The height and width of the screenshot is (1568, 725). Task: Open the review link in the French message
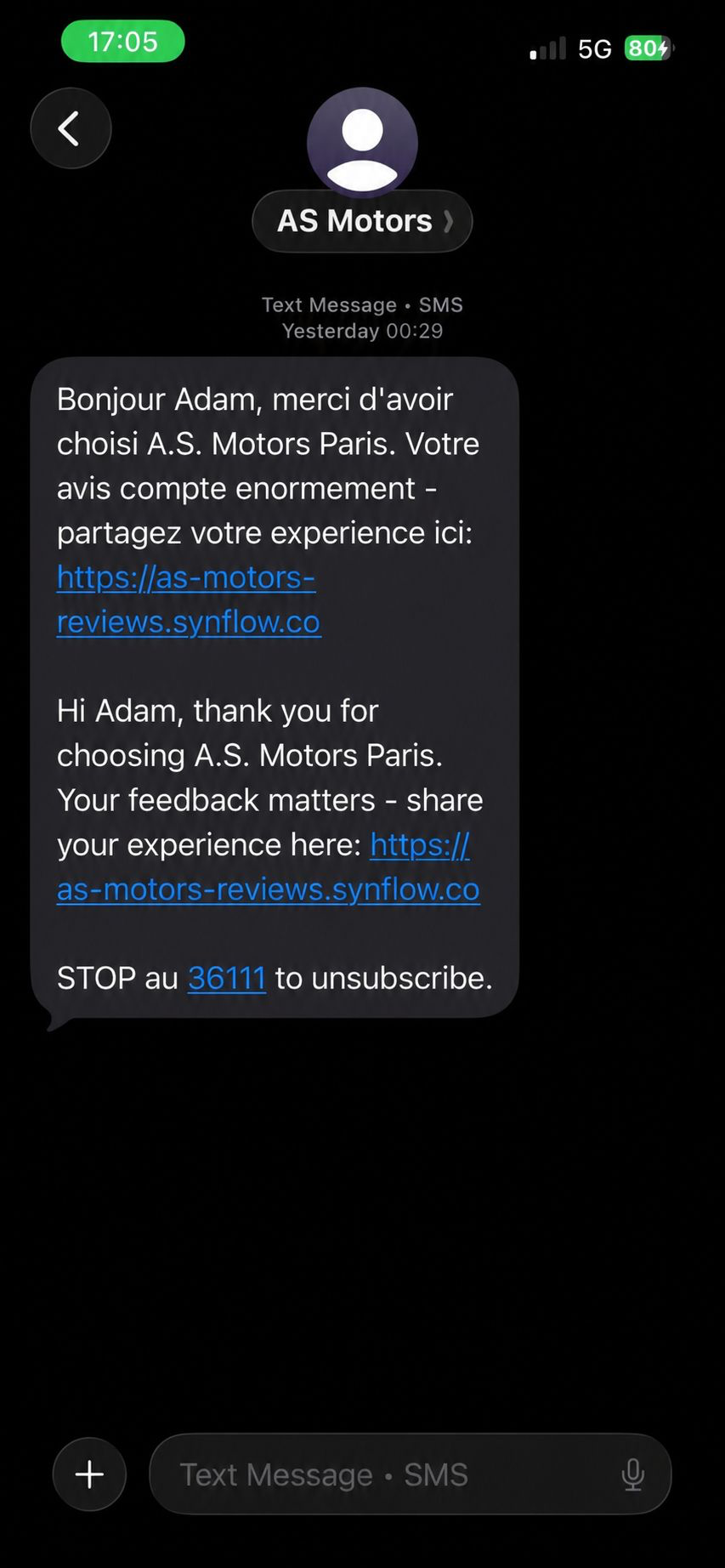pyautogui.click(x=188, y=599)
